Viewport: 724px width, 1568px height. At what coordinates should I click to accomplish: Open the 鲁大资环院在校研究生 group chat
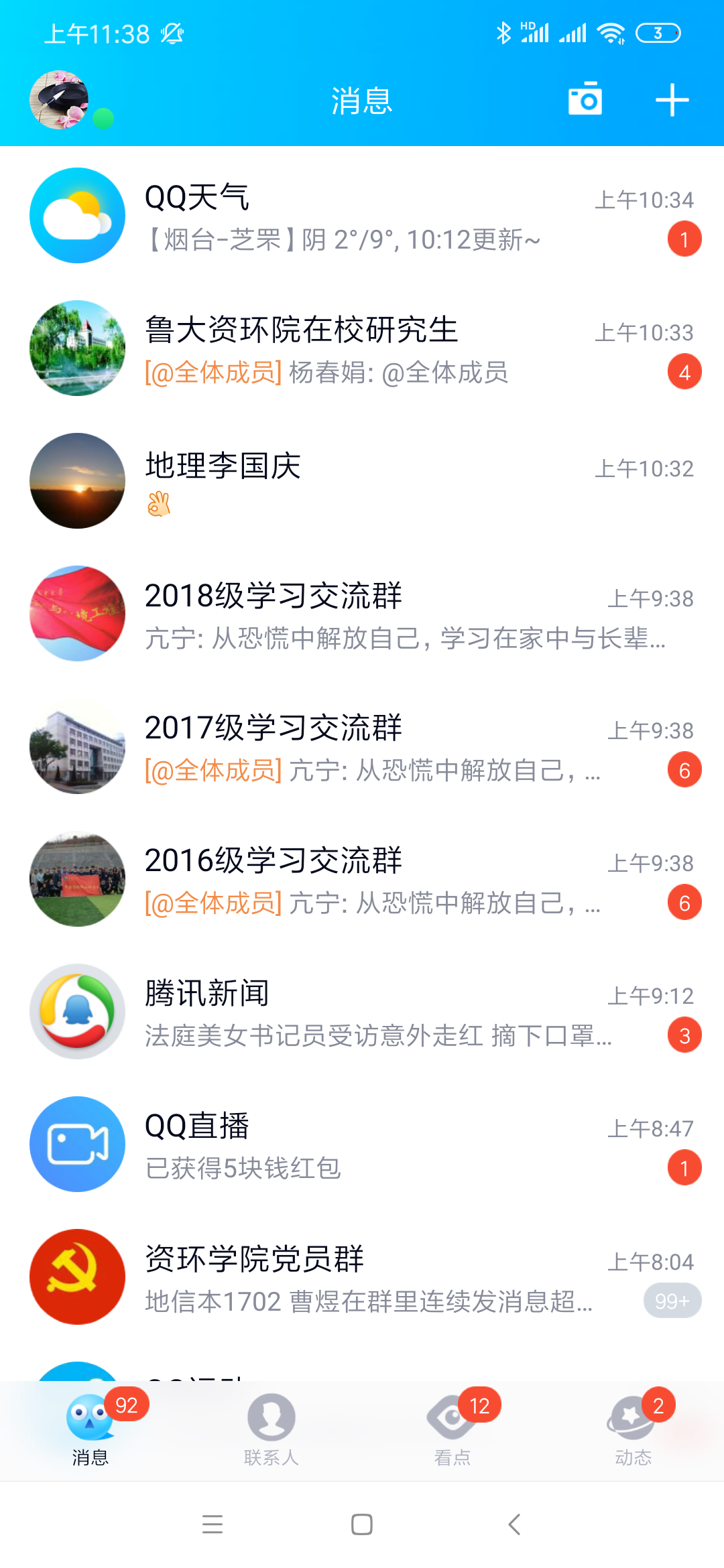(x=362, y=348)
